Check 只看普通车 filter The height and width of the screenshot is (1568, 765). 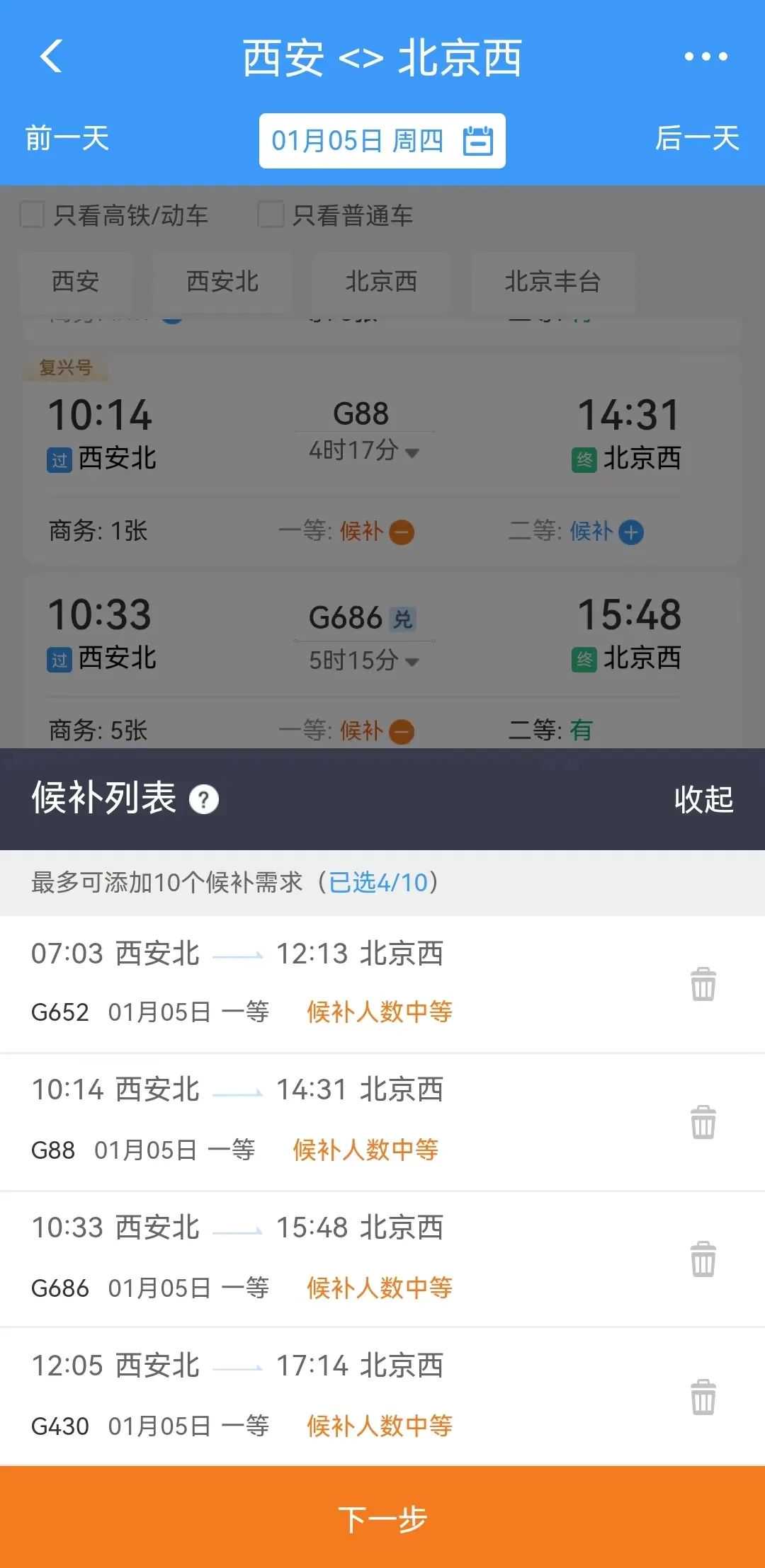pos(271,215)
